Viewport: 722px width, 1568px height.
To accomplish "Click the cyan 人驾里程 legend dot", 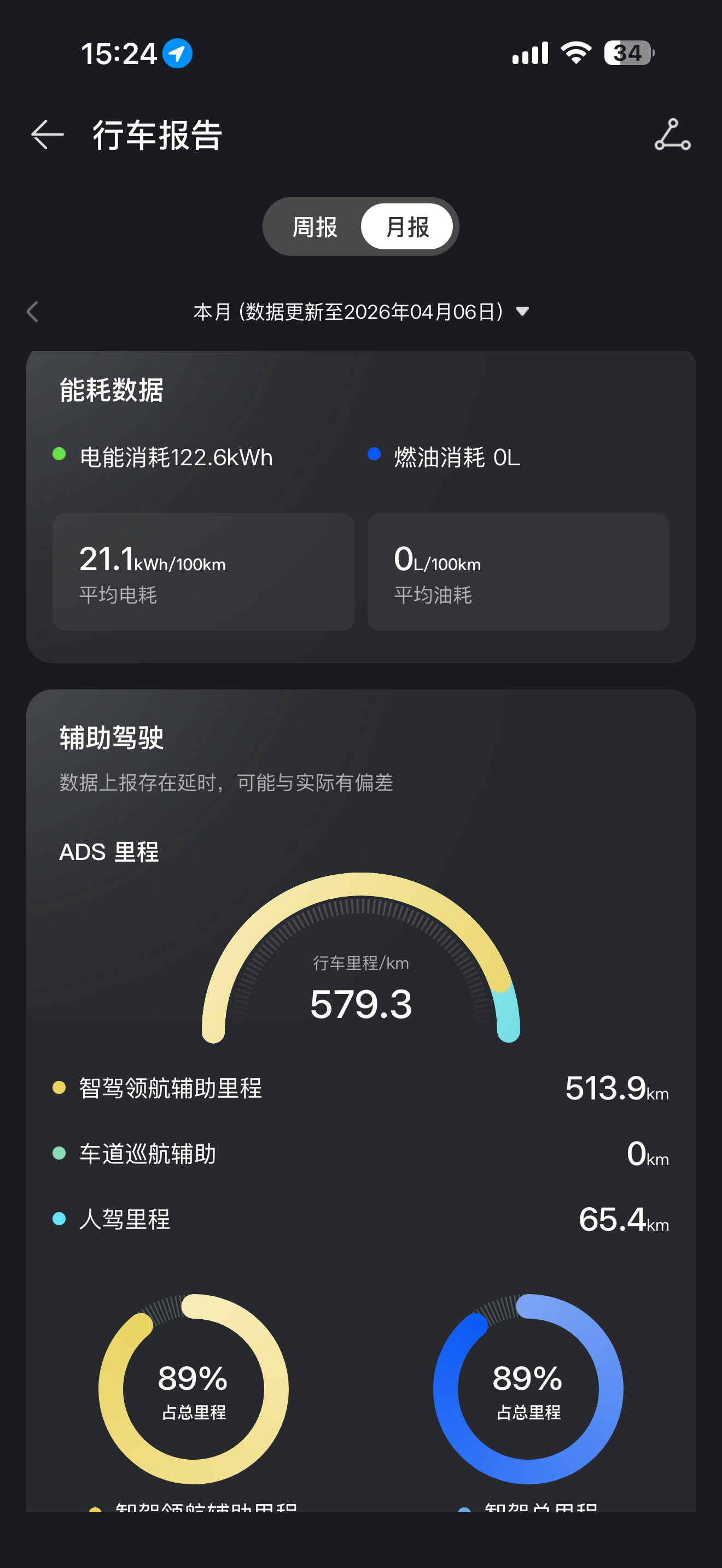I will pos(58,1218).
